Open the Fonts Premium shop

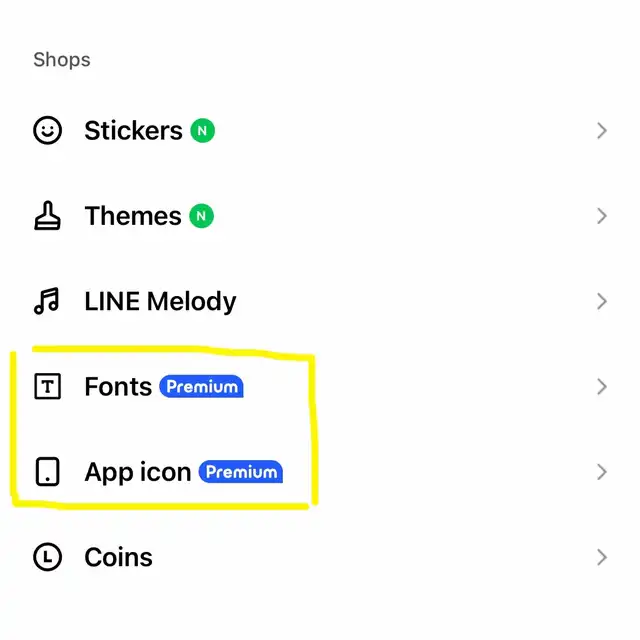(x=320, y=387)
